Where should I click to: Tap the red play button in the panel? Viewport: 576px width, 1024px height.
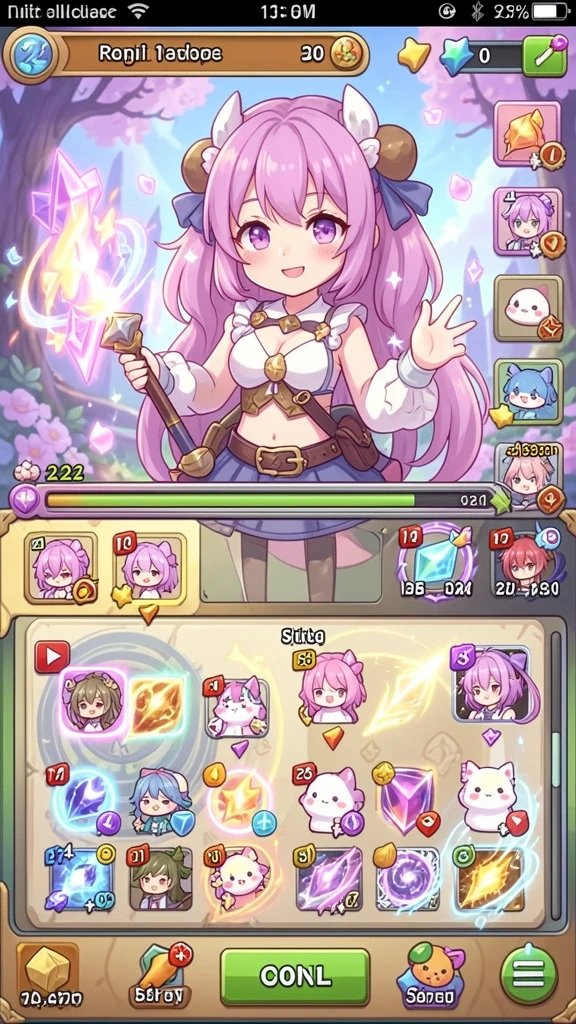click(x=52, y=657)
